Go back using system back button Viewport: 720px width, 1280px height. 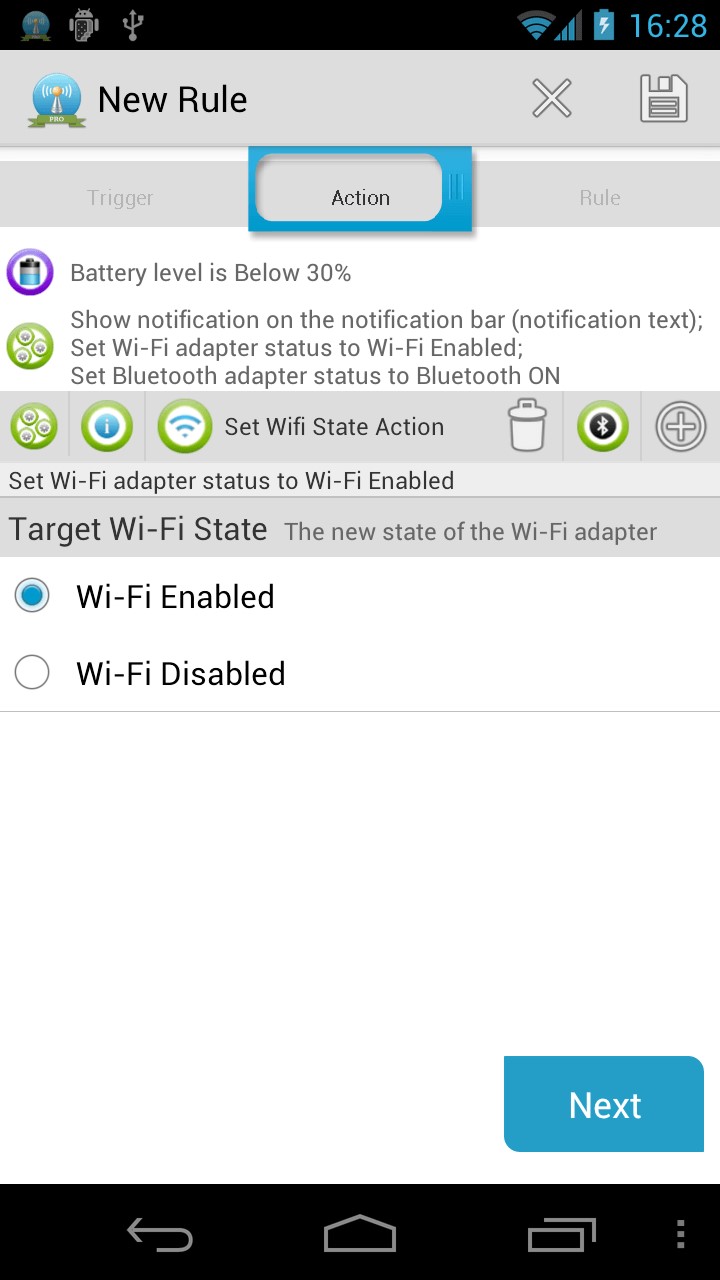(x=160, y=1235)
